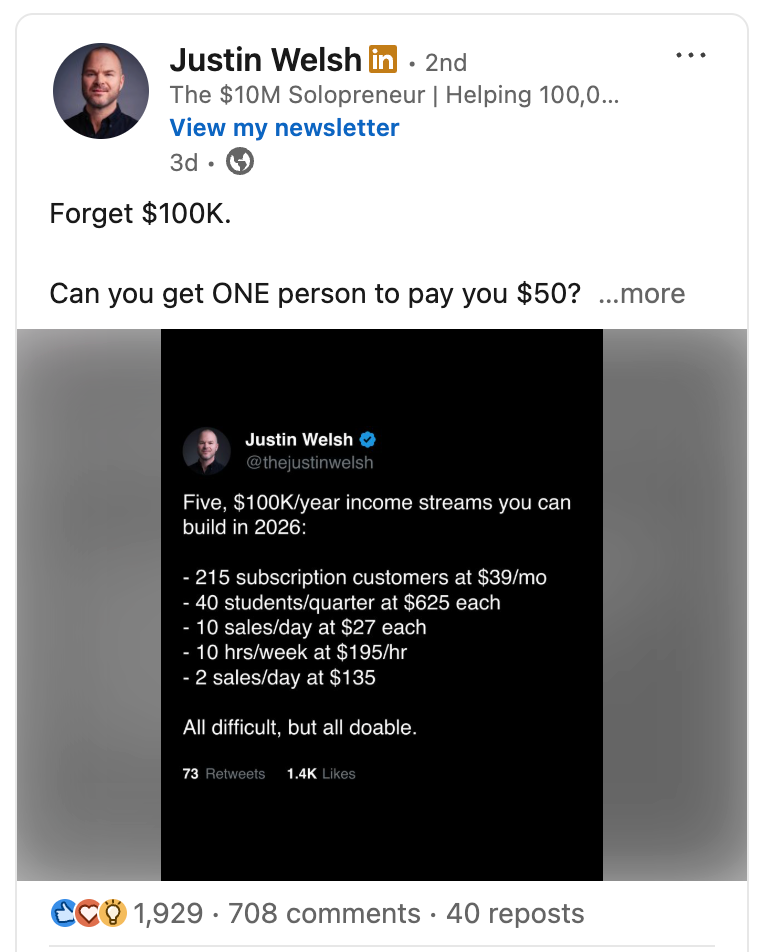The height and width of the screenshot is (952, 768).
Task: Click the thumbs-up like reaction icon
Action: tap(63, 913)
